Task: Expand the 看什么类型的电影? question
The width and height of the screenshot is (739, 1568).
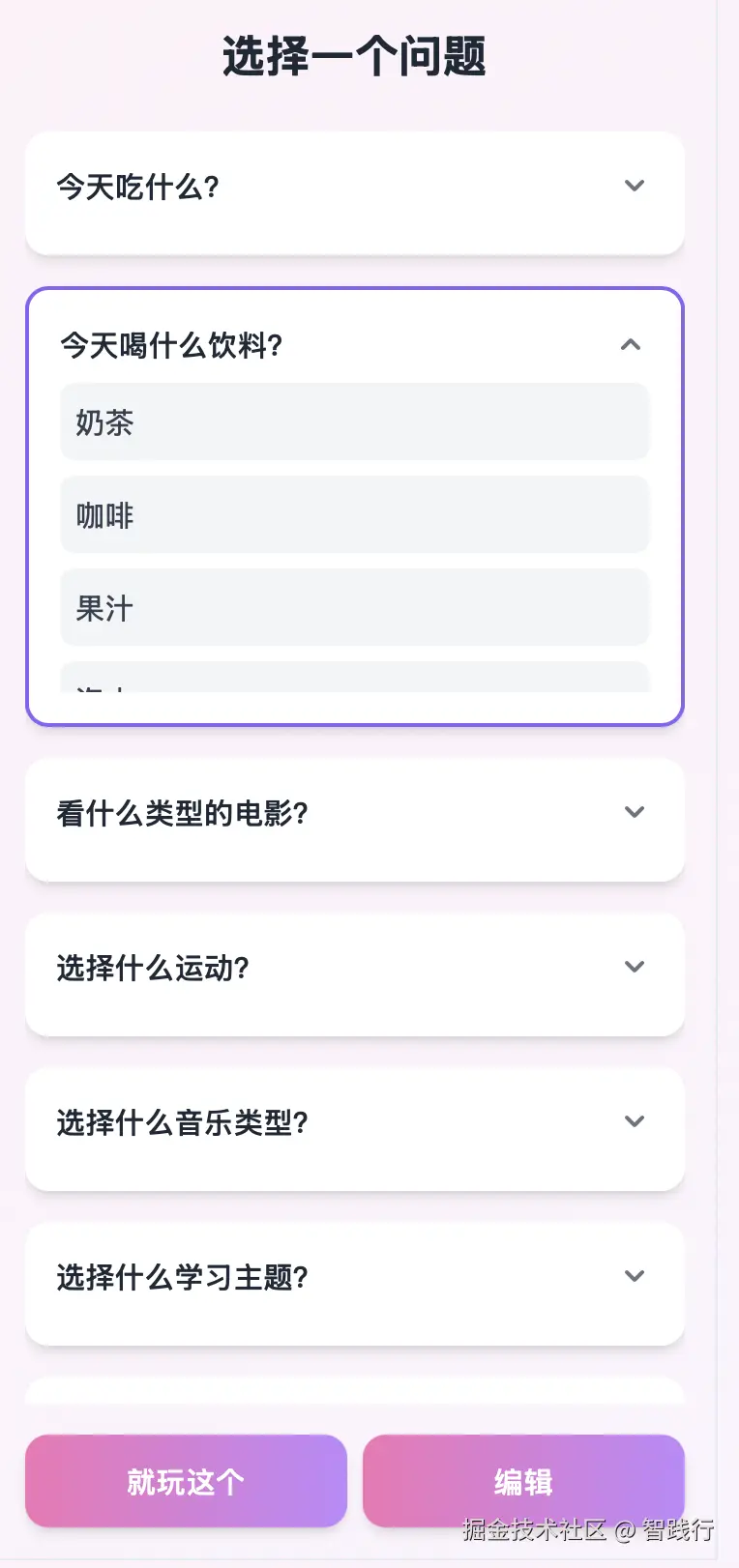Action: [354, 813]
